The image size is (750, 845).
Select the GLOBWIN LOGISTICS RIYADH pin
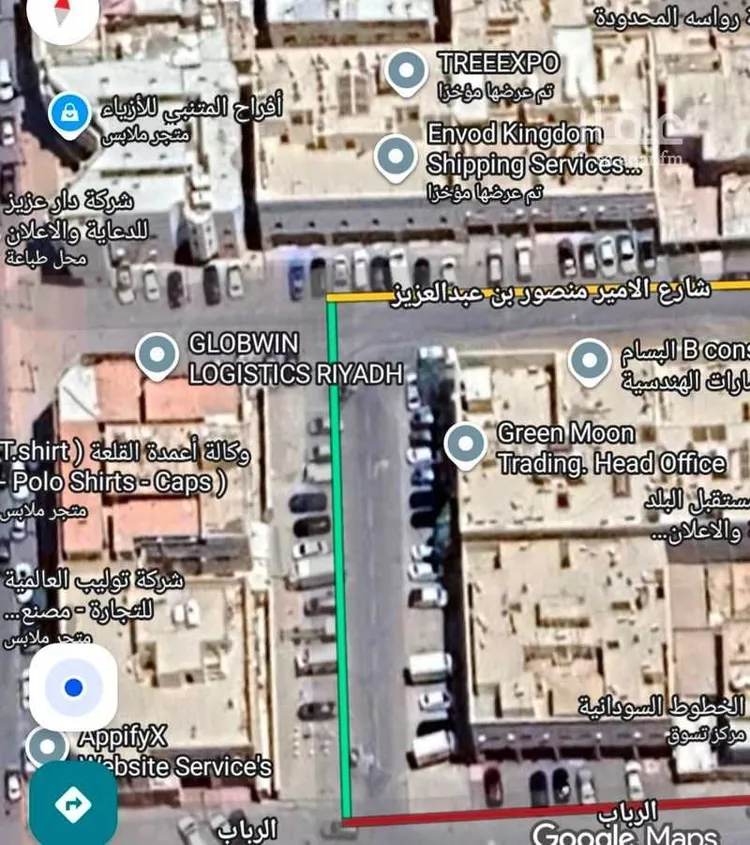coord(158,355)
